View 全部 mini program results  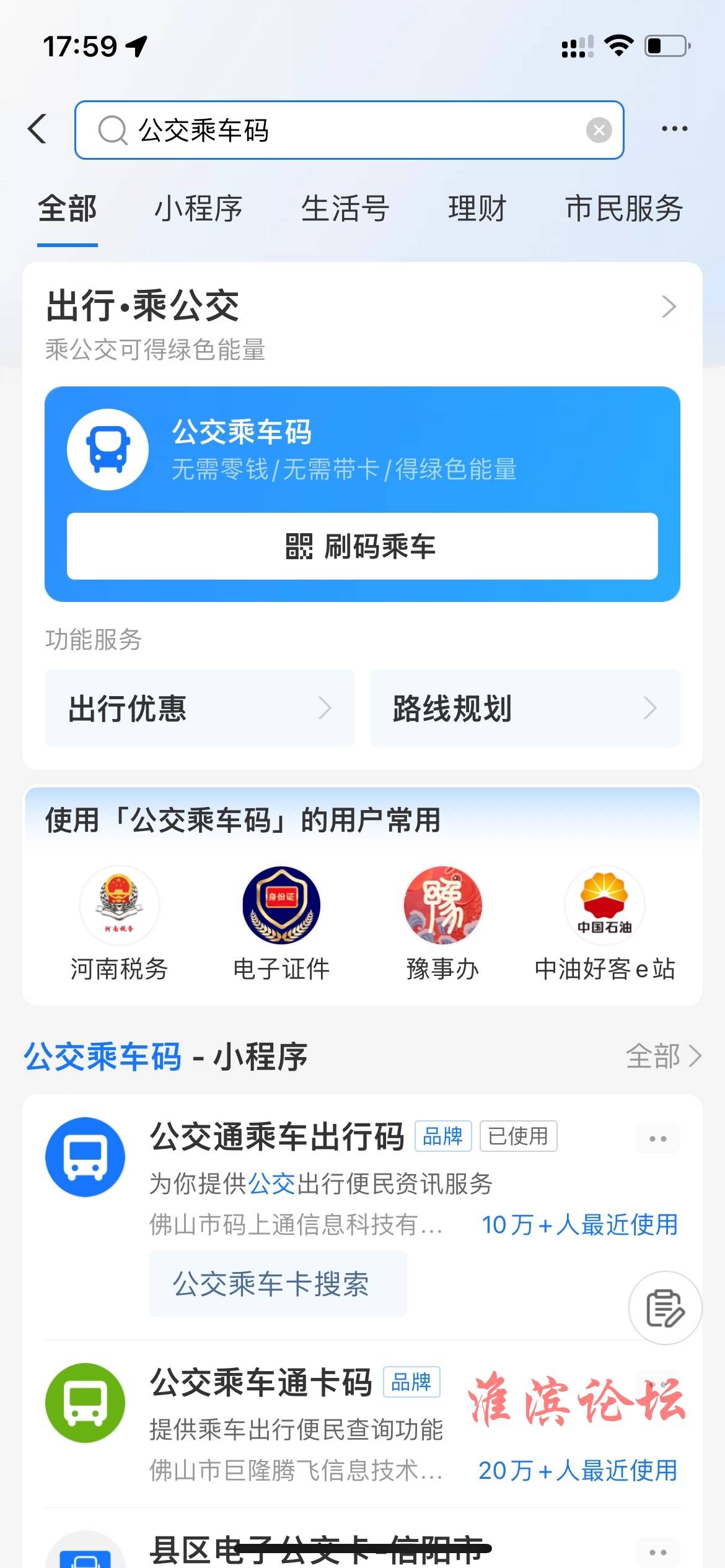coord(663,1056)
